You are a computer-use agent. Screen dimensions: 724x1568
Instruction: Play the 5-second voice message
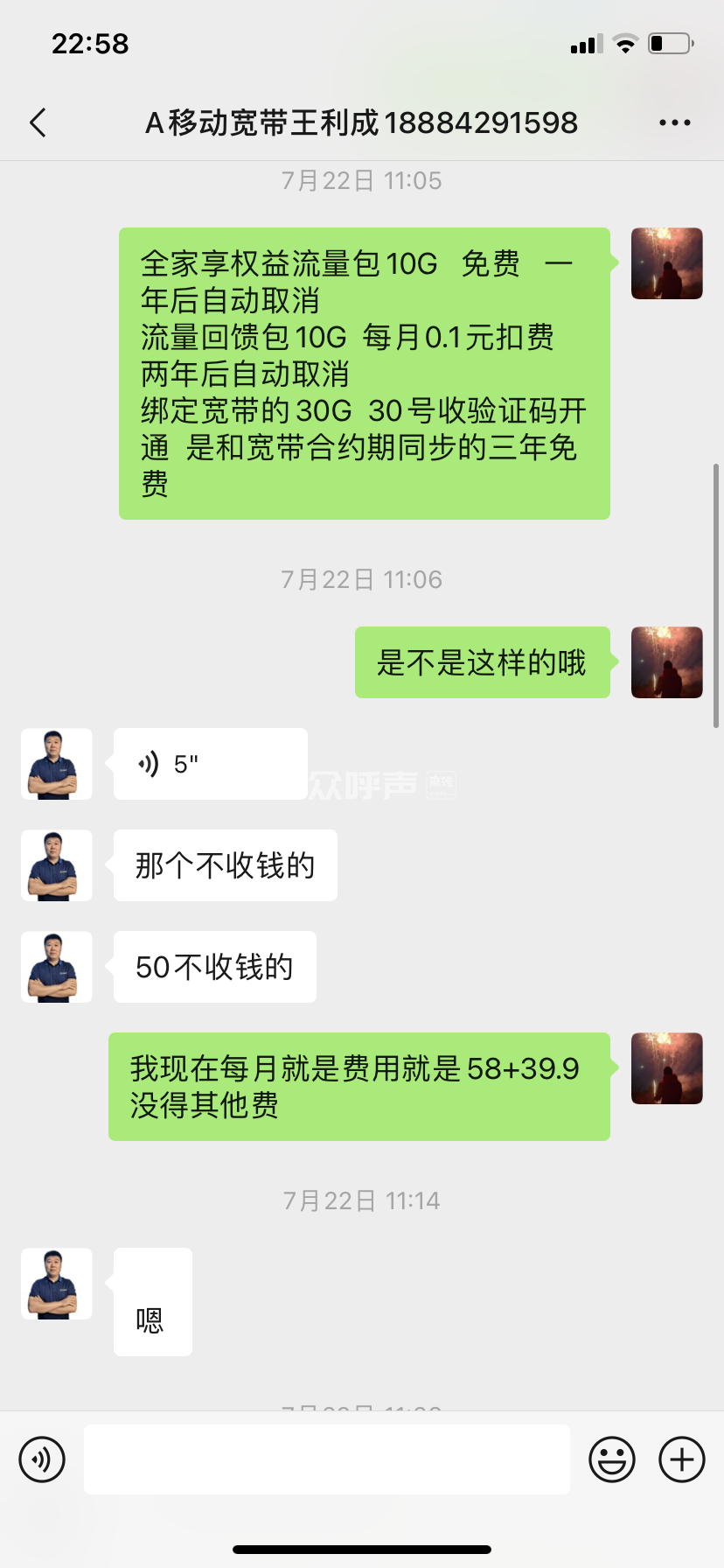pos(211,764)
